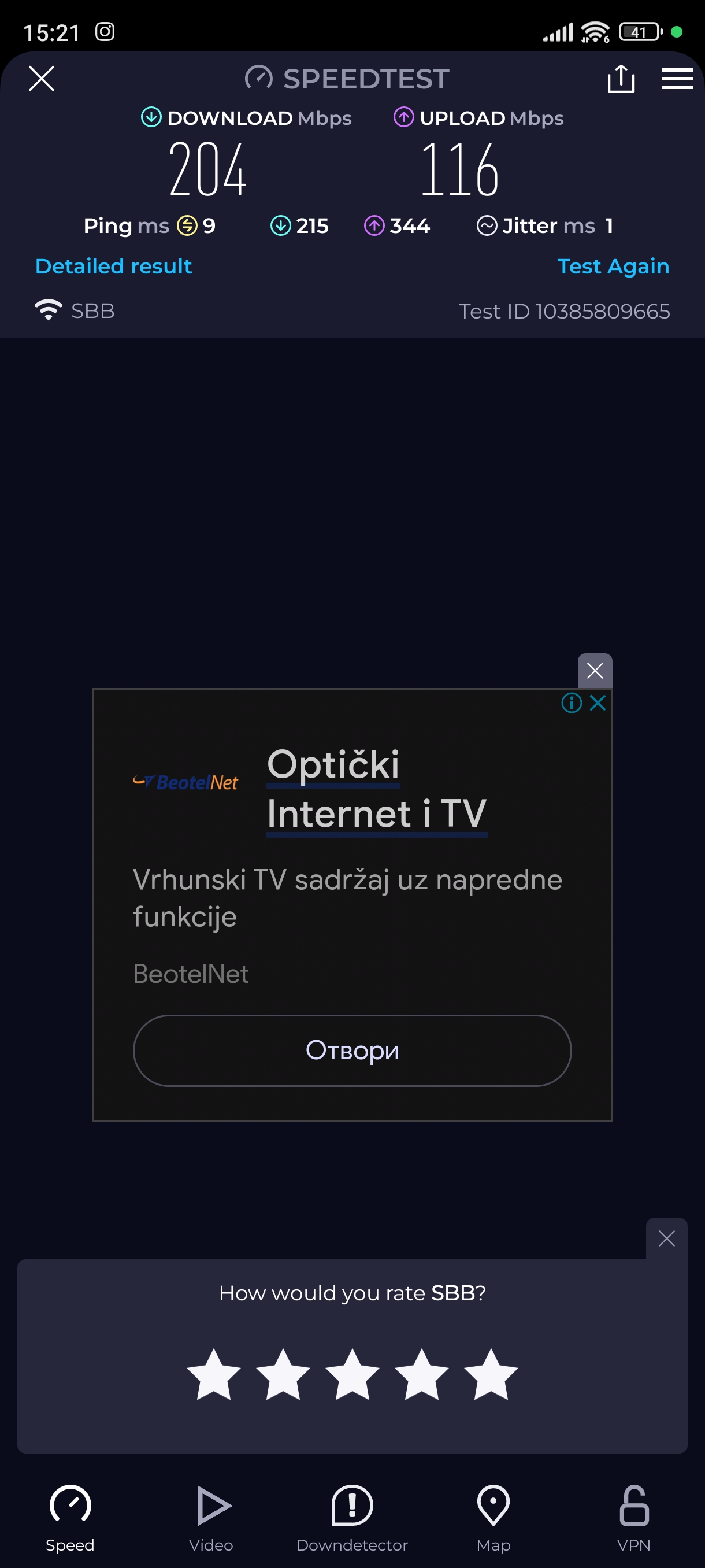This screenshot has height=1568, width=705.
Task: Rate SBB one star
Action: click(213, 1375)
